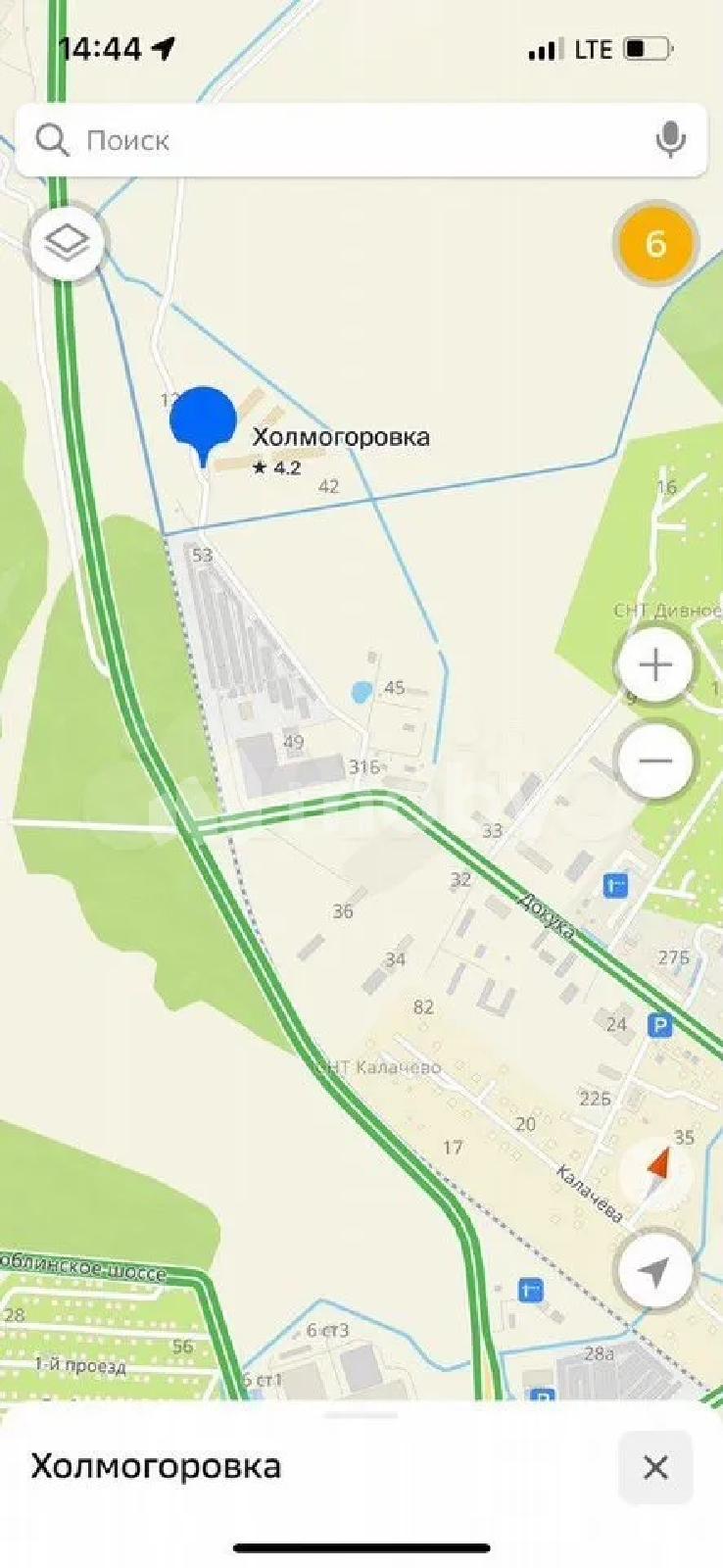Open the Поиск search field

coord(343,140)
